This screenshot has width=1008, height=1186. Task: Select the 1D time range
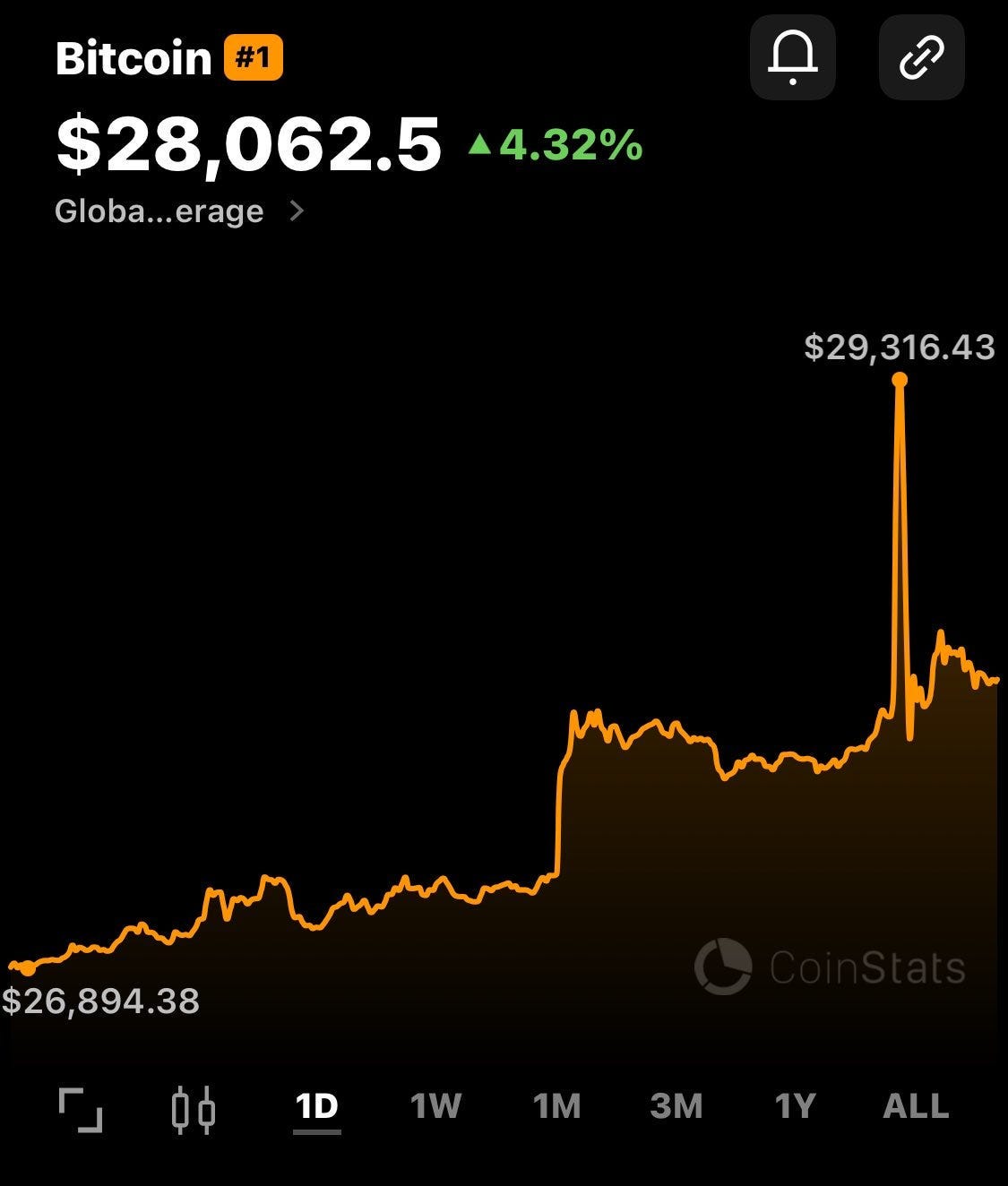[x=316, y=1107]
